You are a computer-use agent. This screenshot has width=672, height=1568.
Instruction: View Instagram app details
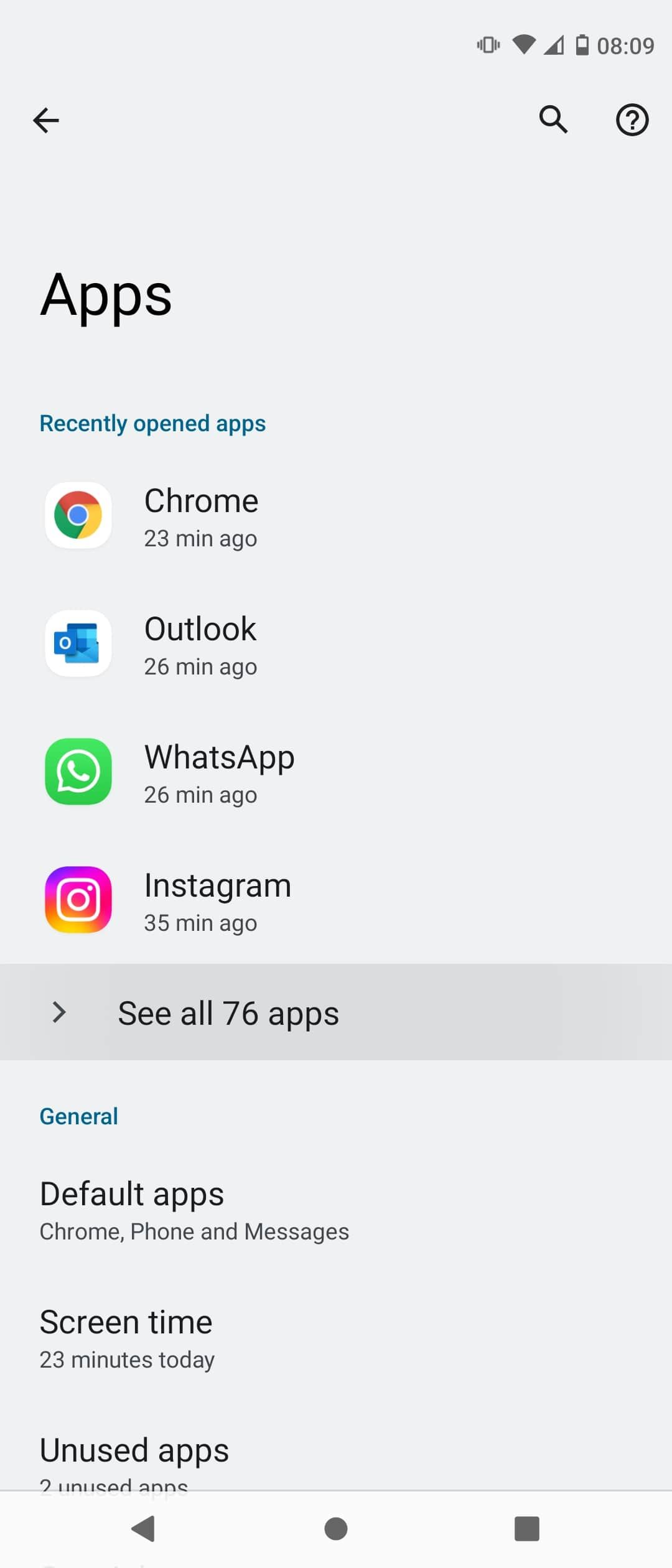[x=218, y=901]
